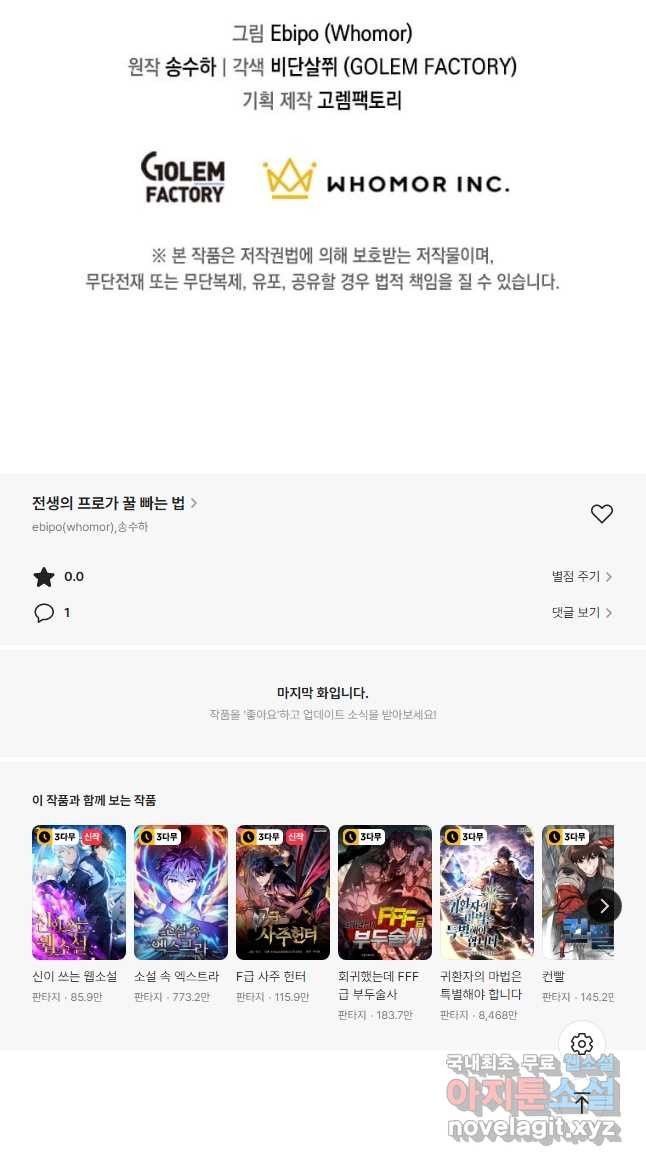Open 별점 주기 to rate
Screen dimensions: 646x1166
[581, 577]
